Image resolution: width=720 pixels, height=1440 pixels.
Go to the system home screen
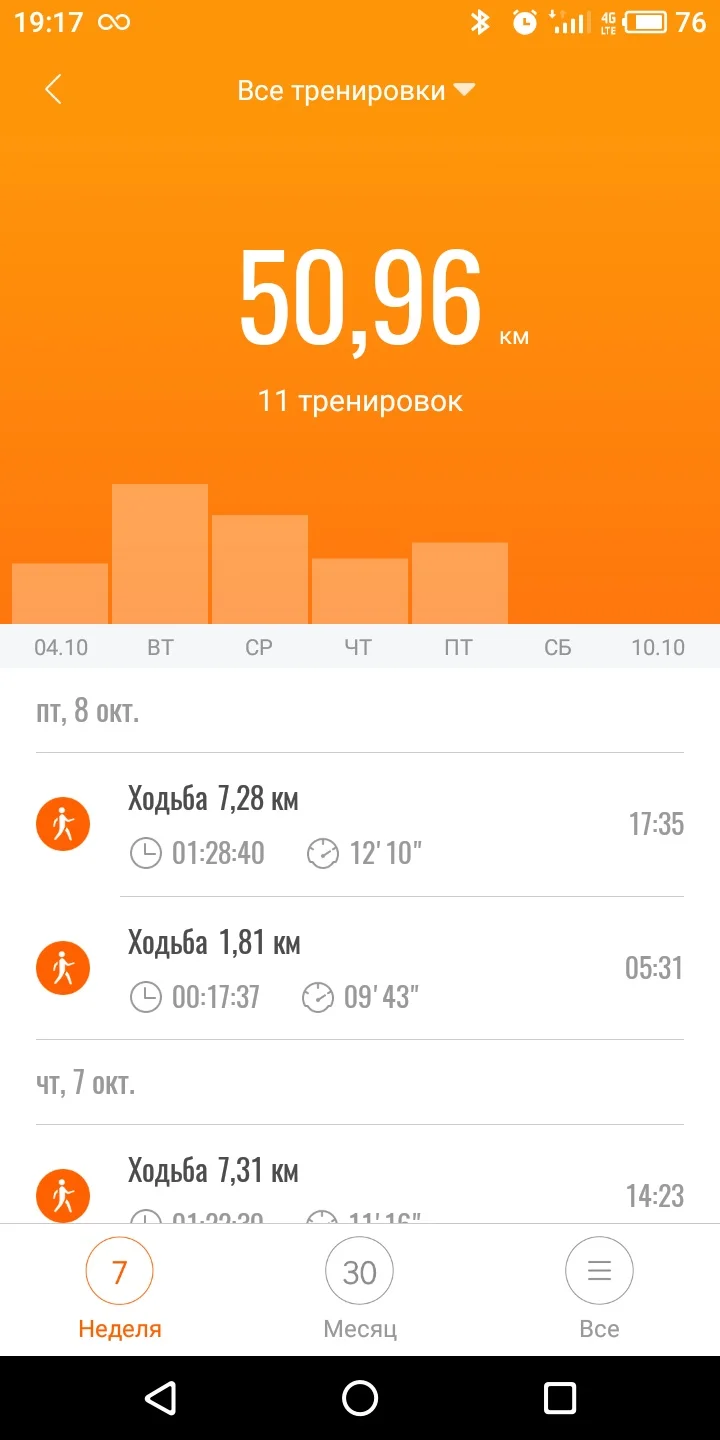[x=360, y=1398]
